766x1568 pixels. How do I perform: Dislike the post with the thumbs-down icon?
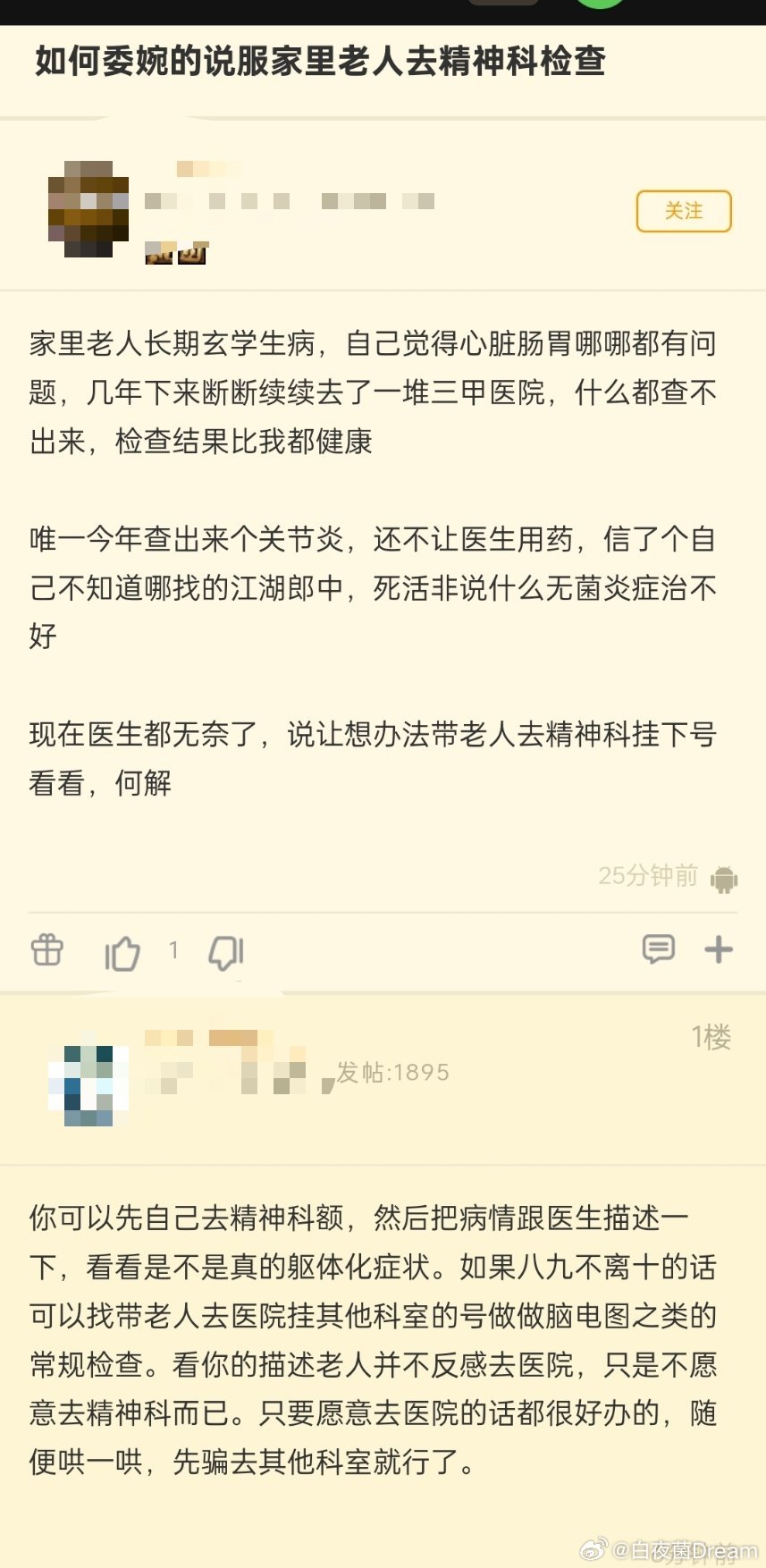point(226,951)
